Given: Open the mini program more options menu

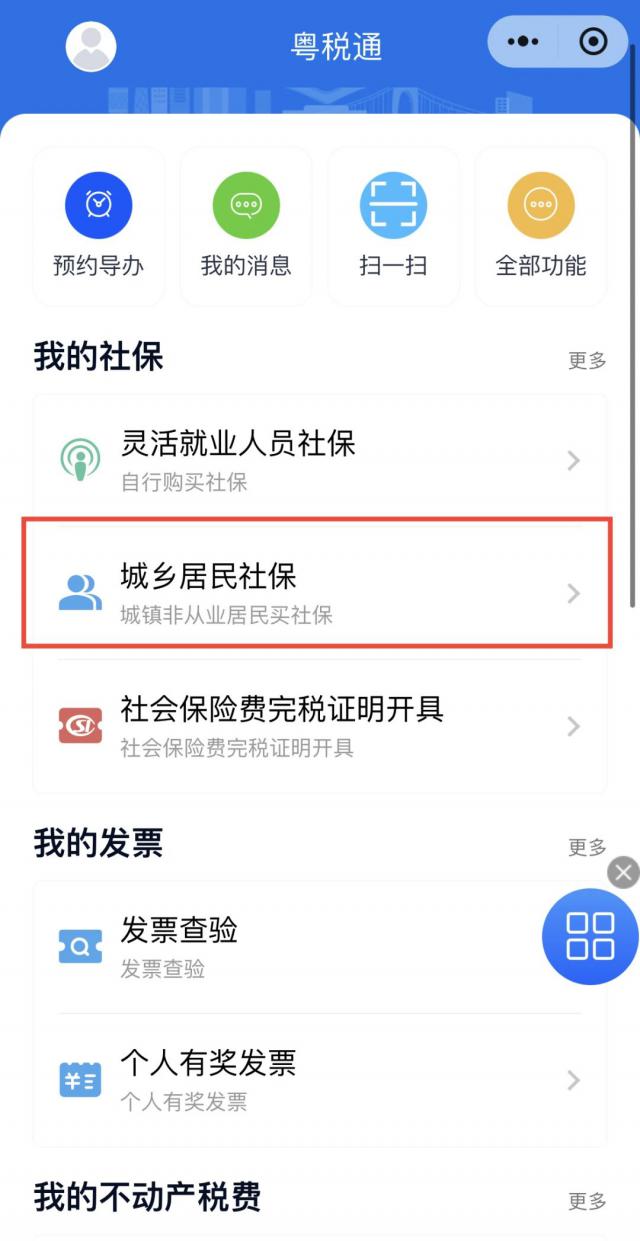Looking at the screenshot, I should point(523,42).
